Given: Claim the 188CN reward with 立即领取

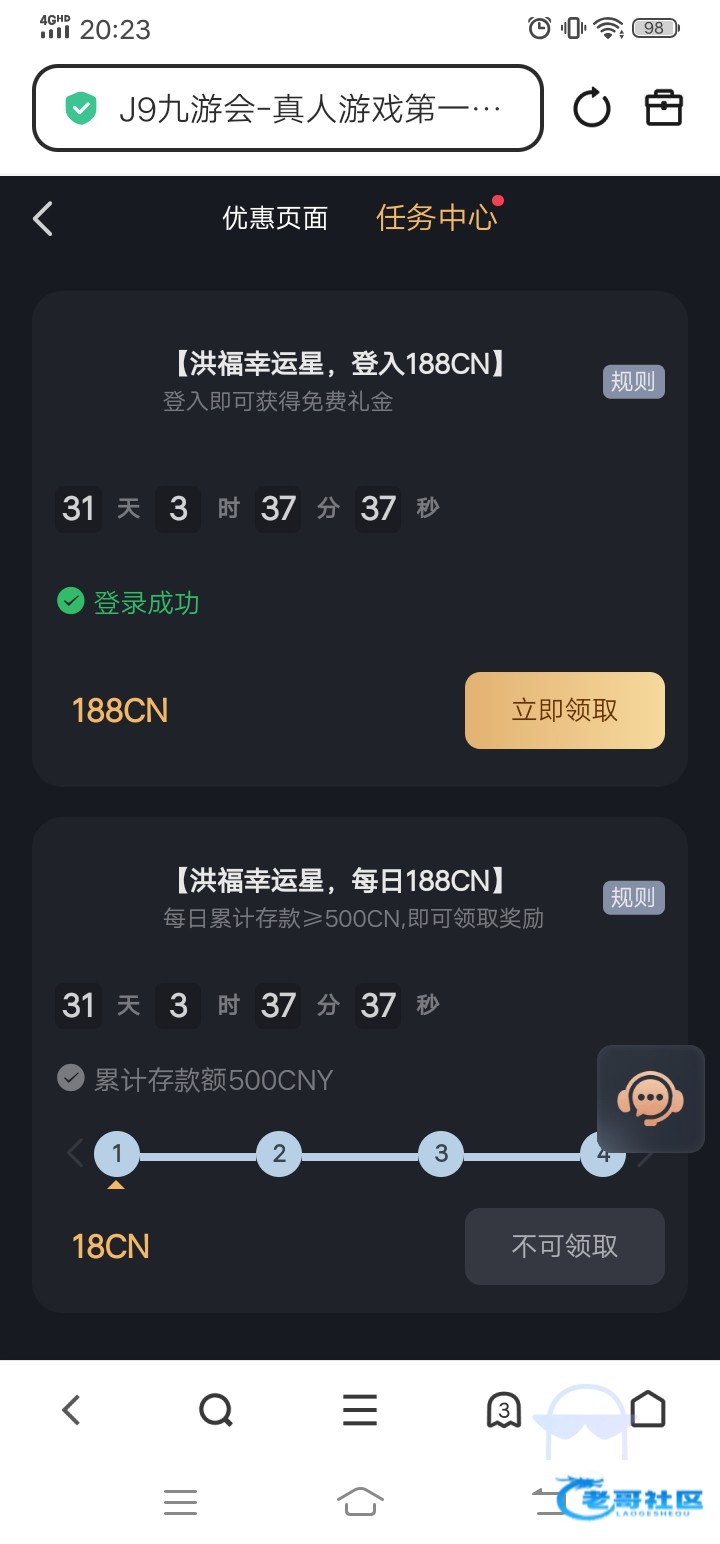Looking at the screenshot, I should [x=564, y=710].
